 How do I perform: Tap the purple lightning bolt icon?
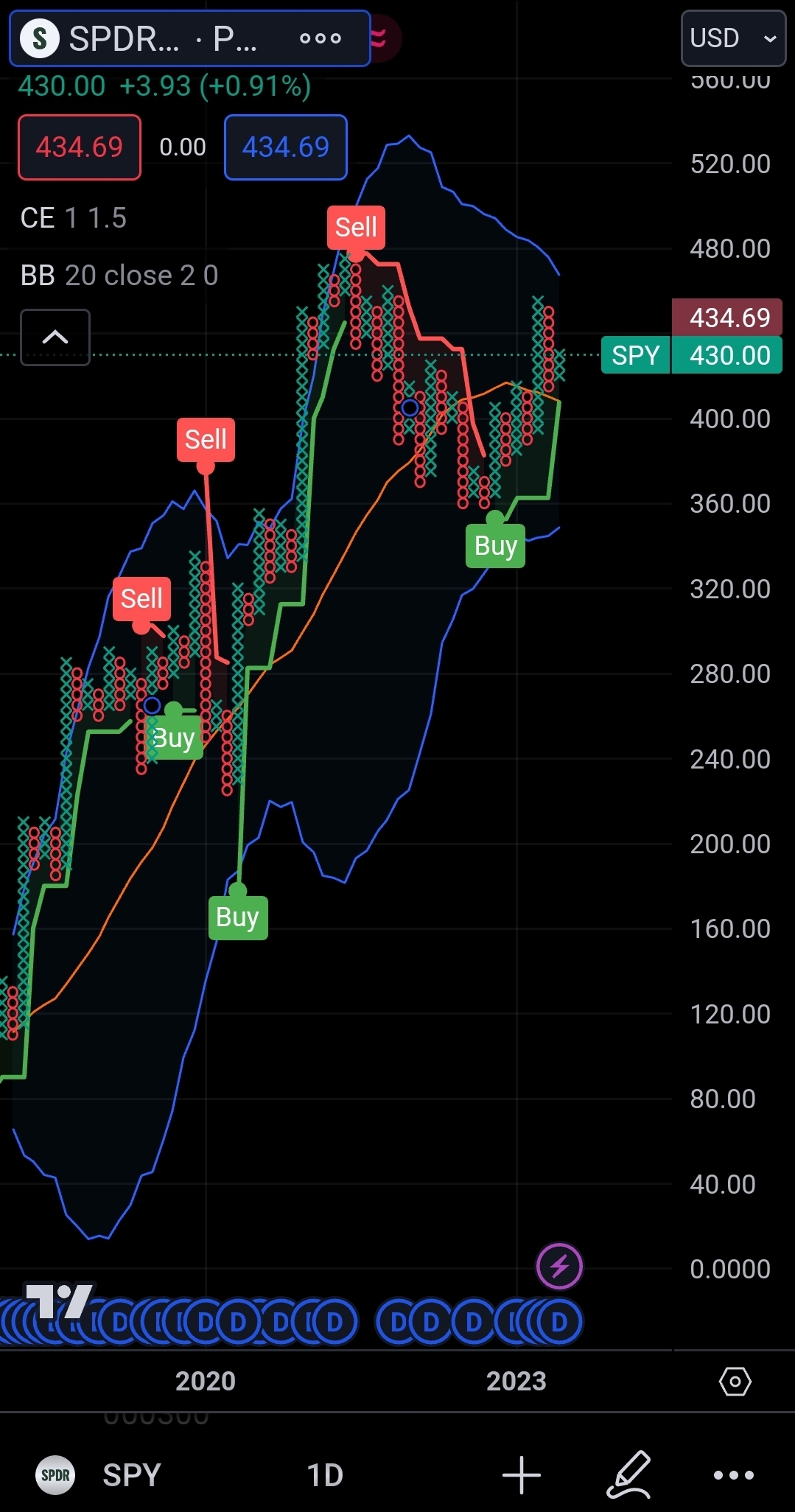coord(560,1267)
